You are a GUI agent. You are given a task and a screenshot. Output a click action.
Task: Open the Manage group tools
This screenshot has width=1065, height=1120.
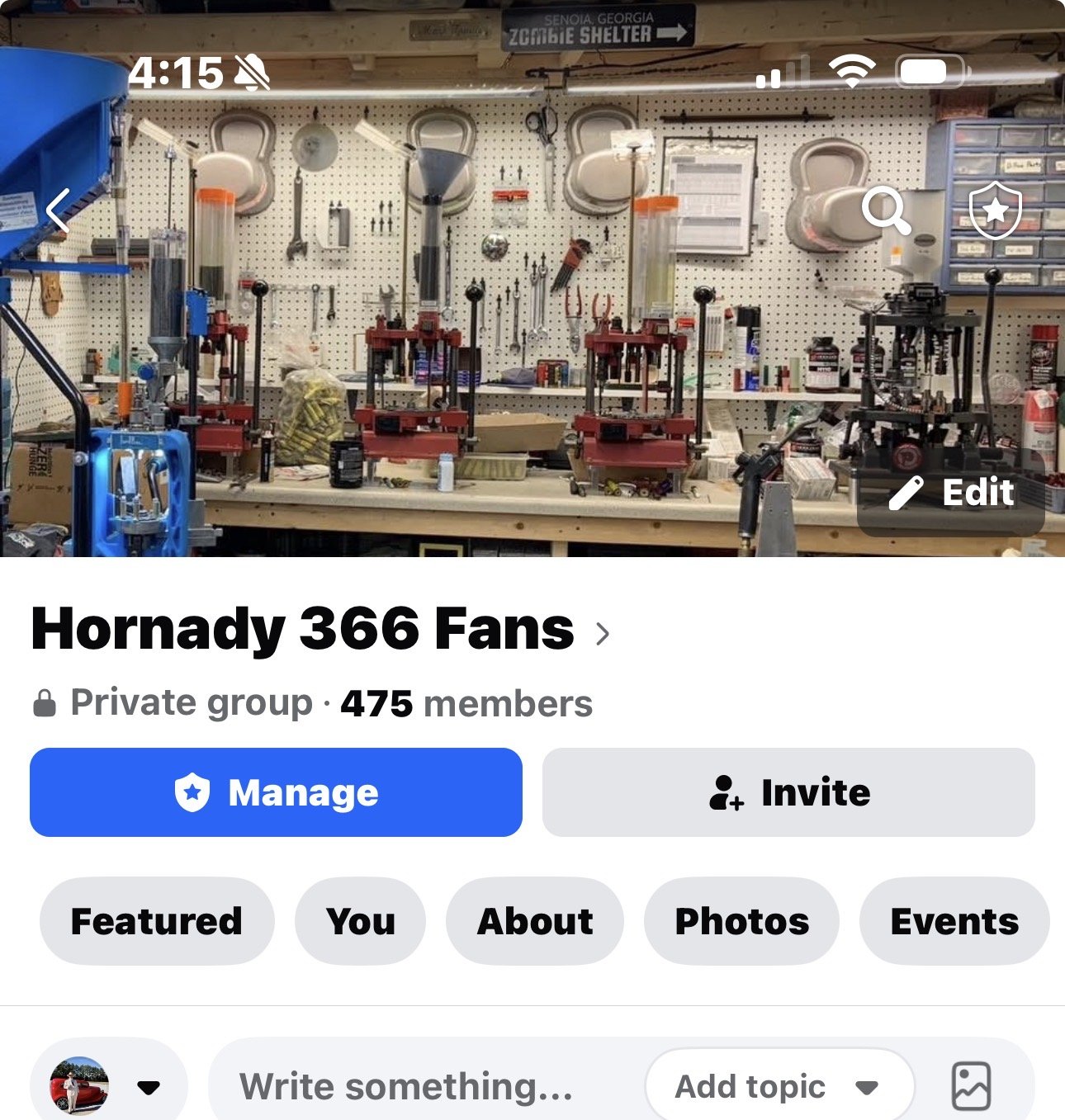(276, 792)
